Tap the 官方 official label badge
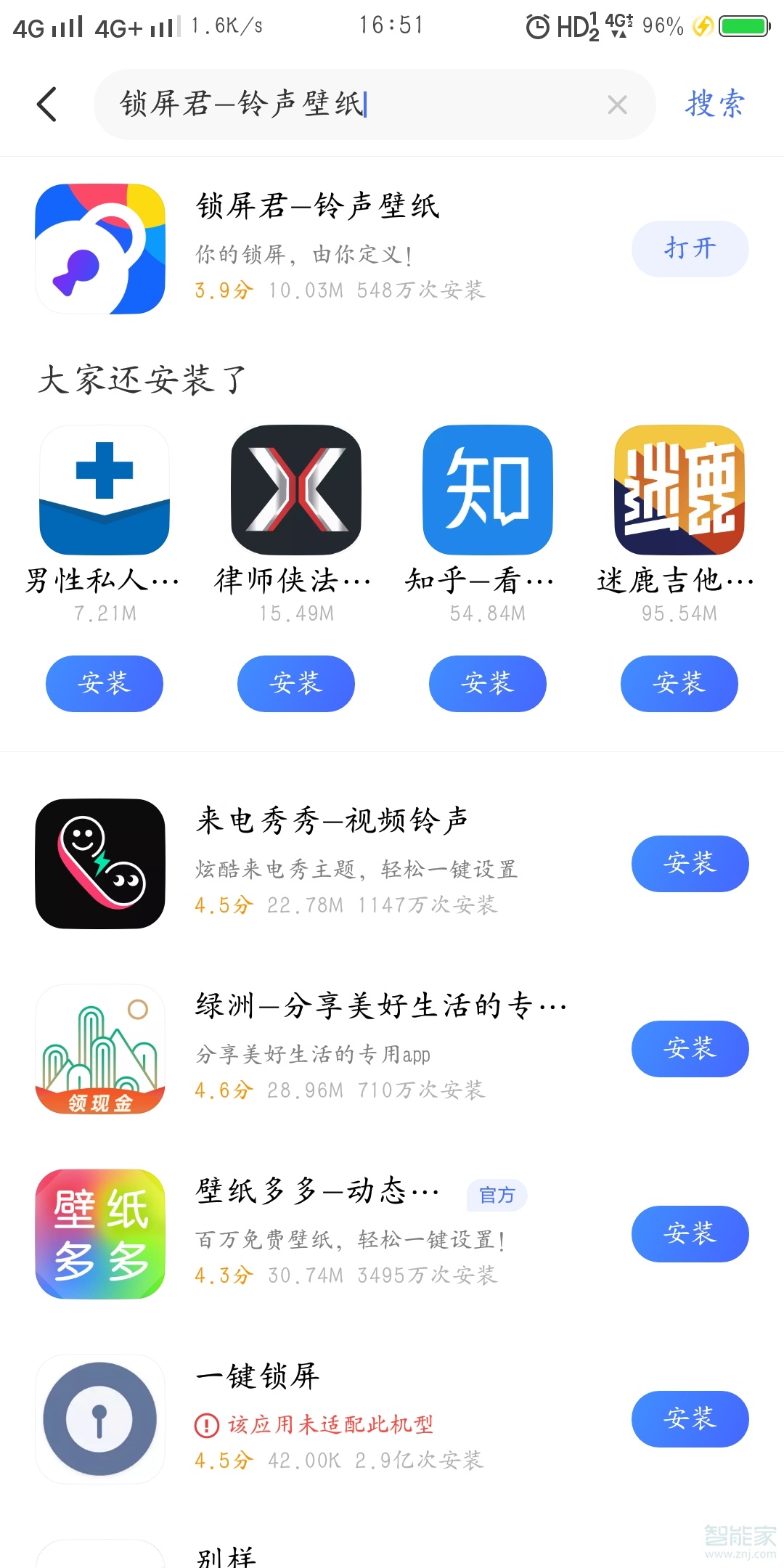784x1568 pixels. (497, 1195)
